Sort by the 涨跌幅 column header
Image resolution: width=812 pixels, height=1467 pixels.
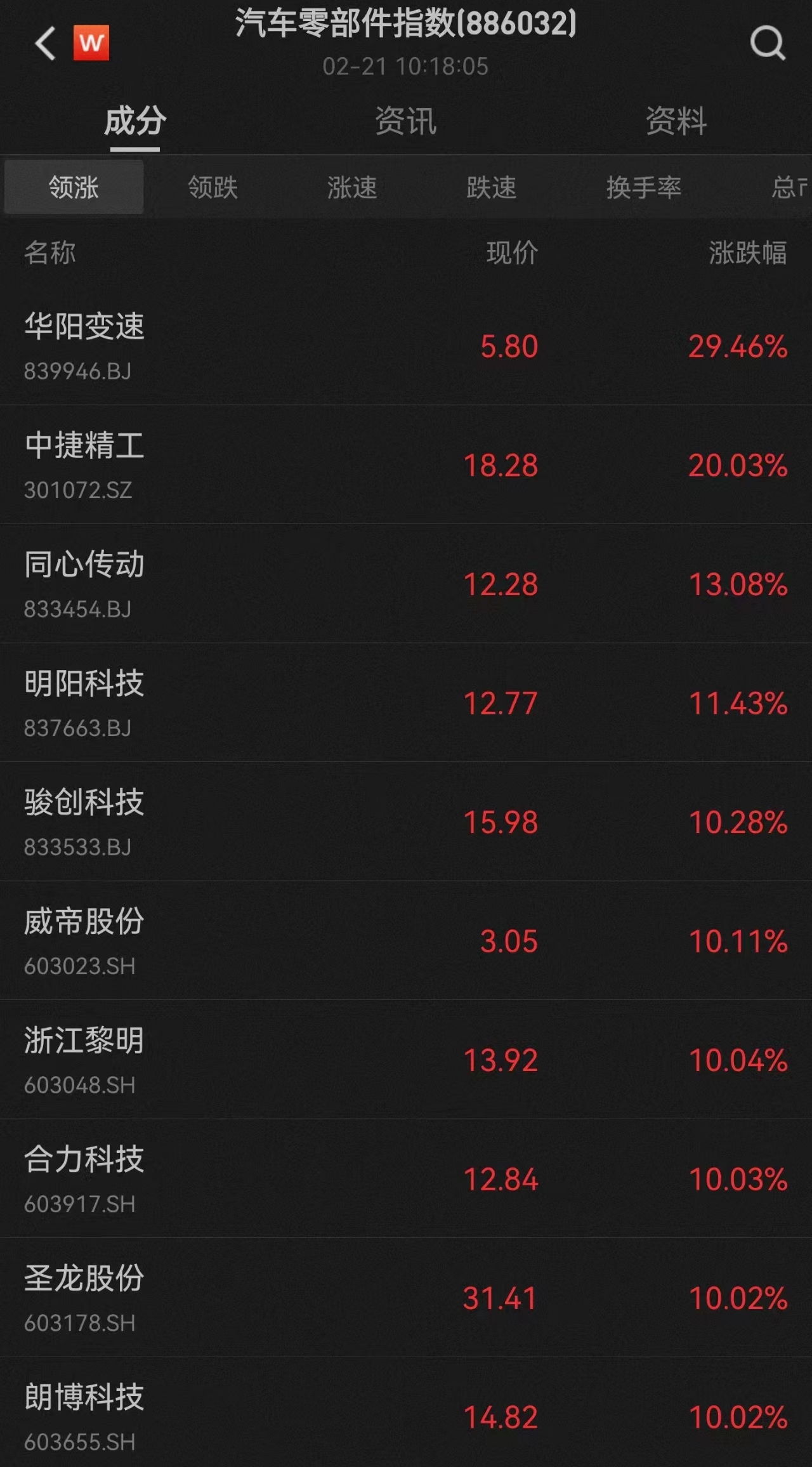coord(748,253)
